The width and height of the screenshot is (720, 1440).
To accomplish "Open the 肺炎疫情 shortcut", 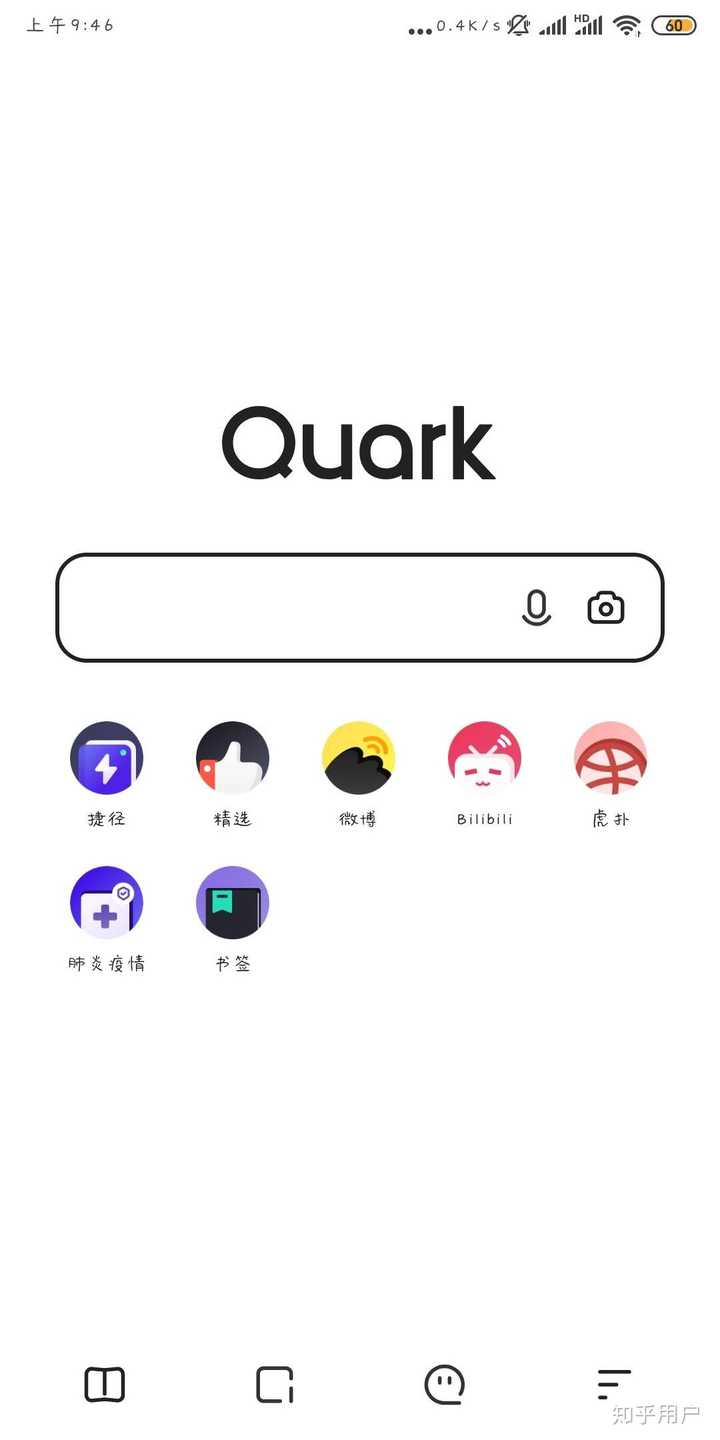I will [x=106, y=903].
